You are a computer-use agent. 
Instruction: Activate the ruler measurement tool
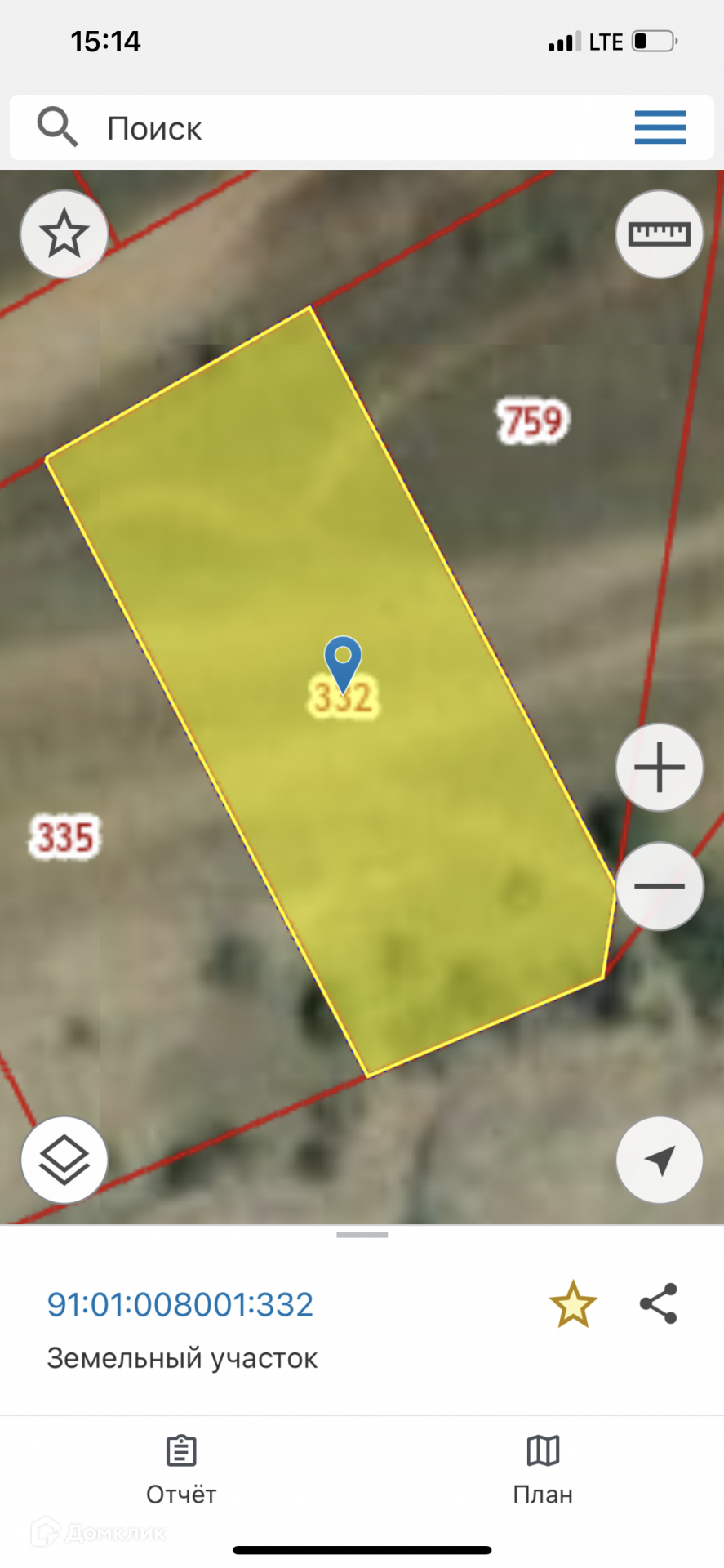coord(659,234)
